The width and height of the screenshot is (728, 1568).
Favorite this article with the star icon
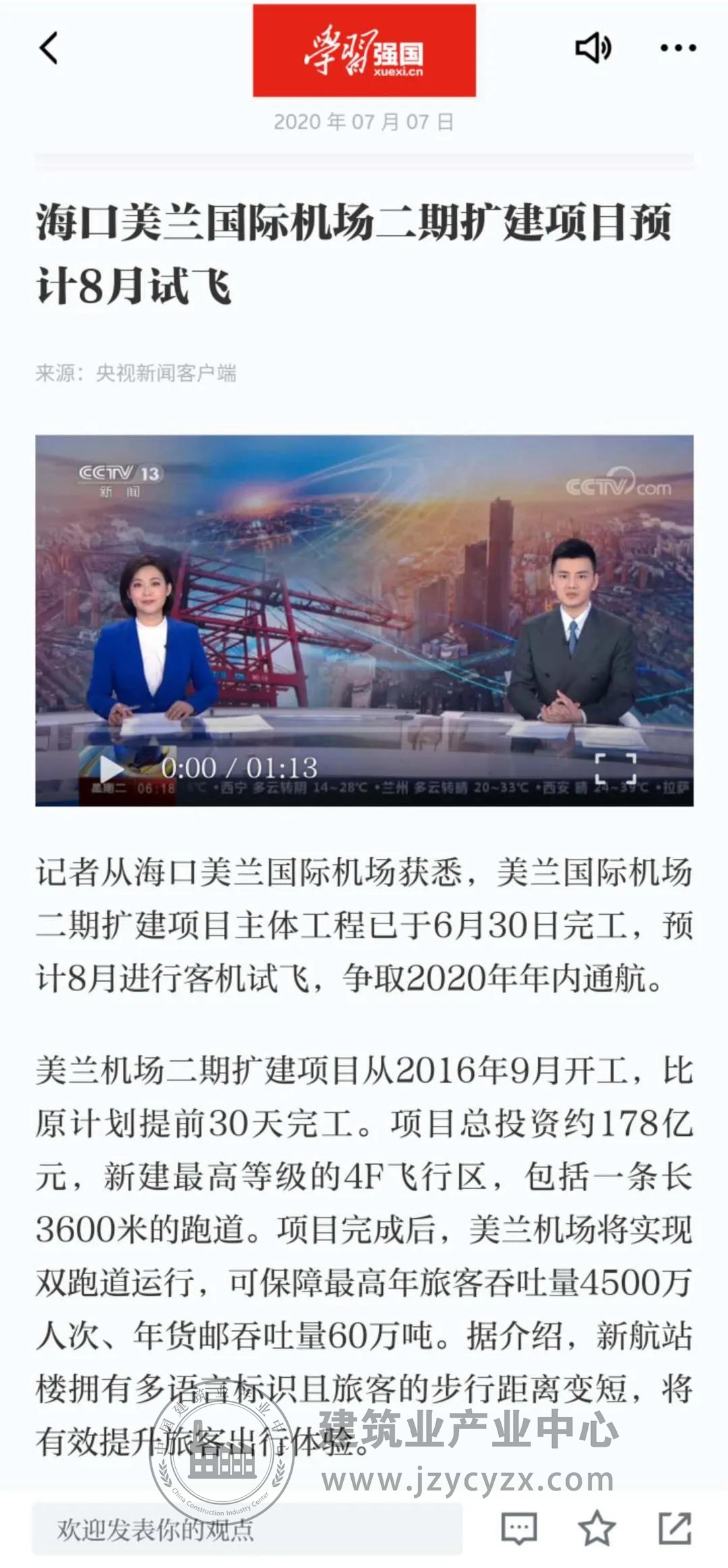coord(597,1528)
